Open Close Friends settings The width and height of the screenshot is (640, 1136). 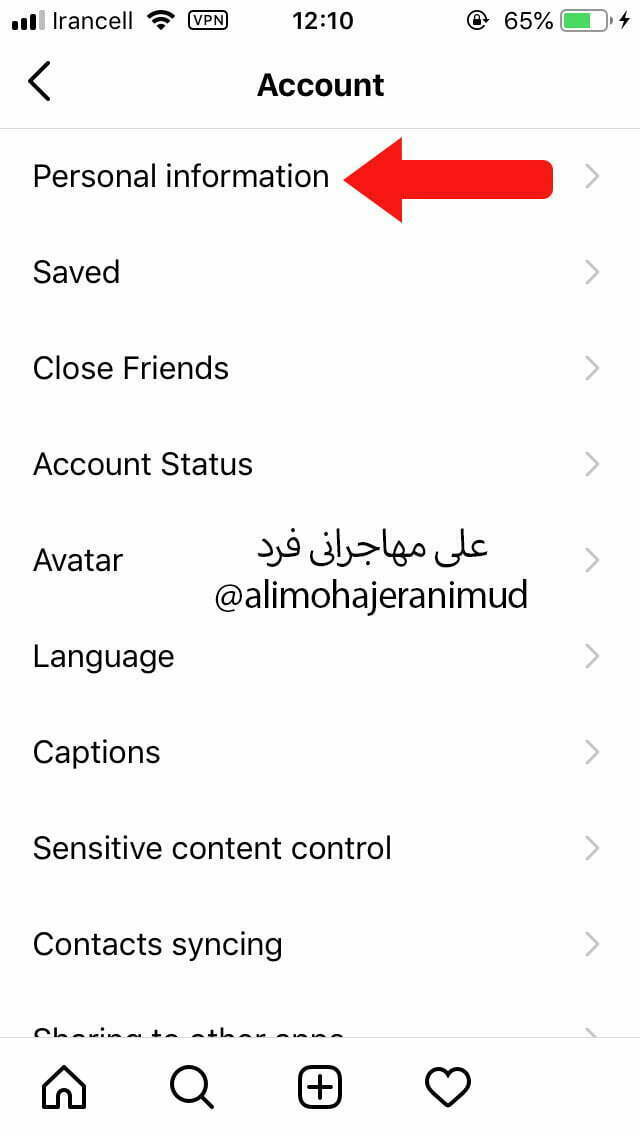131,368
